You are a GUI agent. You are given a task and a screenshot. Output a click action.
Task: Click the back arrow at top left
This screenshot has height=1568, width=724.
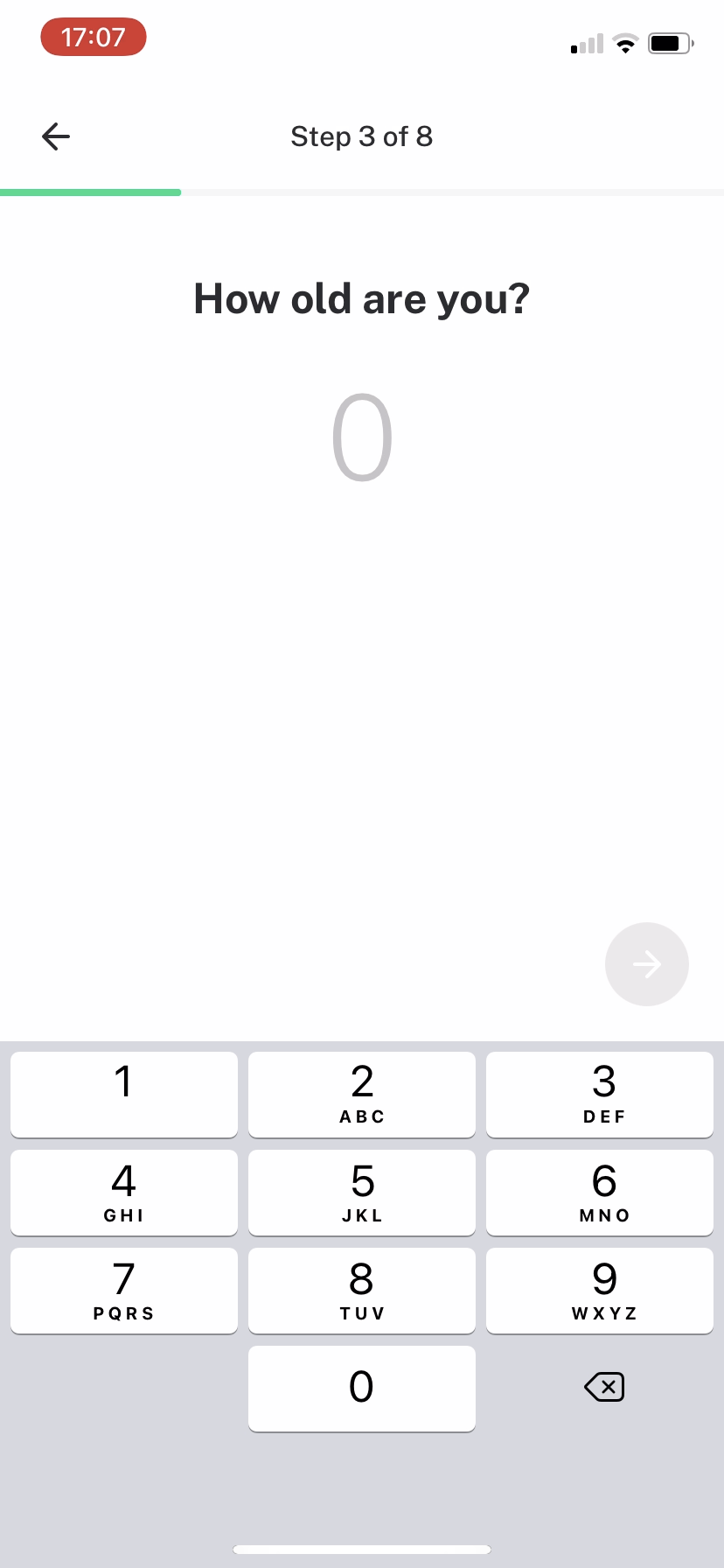(55, 136)
